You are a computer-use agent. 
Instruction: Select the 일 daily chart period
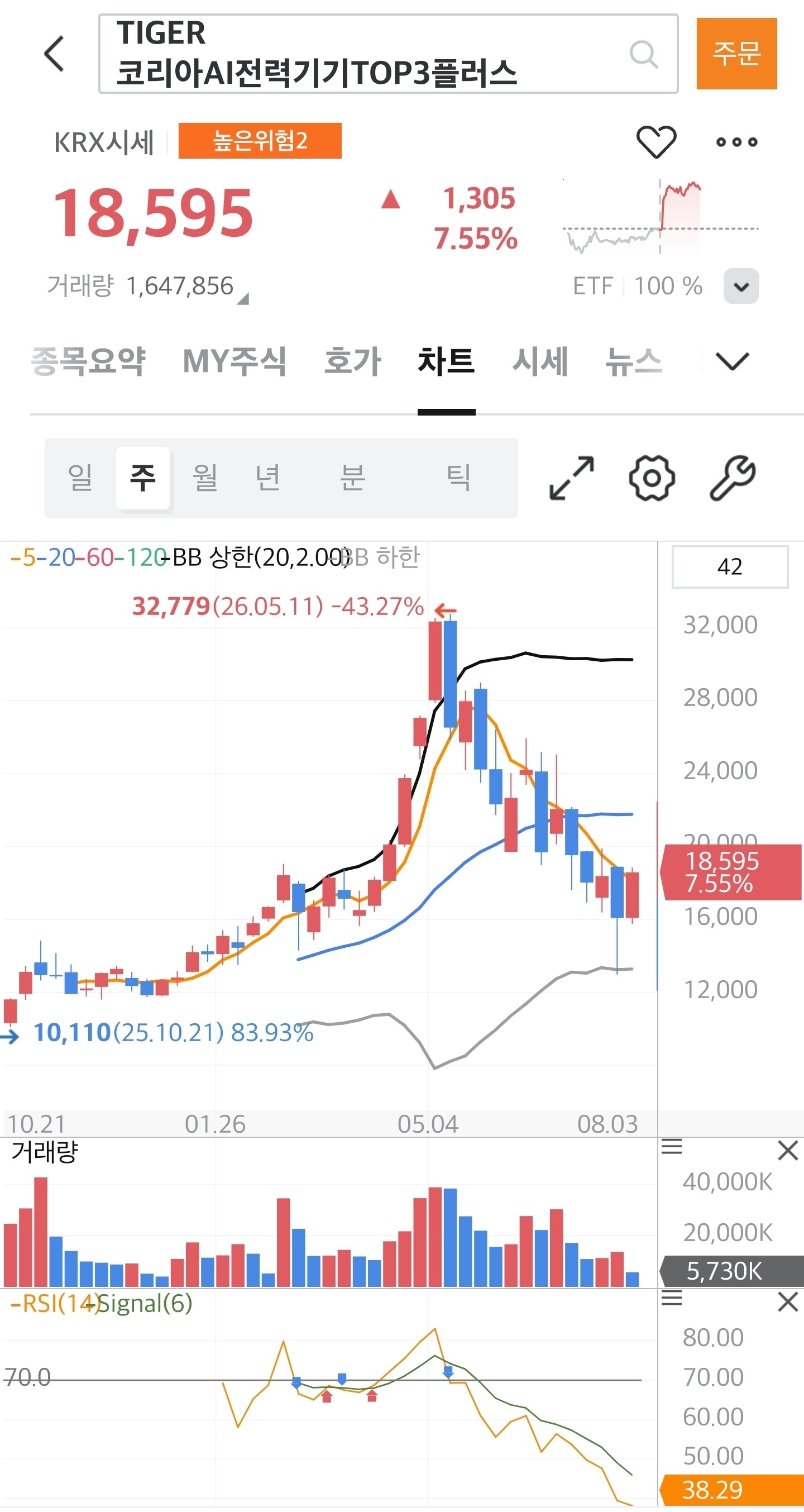tap(80, 477)
